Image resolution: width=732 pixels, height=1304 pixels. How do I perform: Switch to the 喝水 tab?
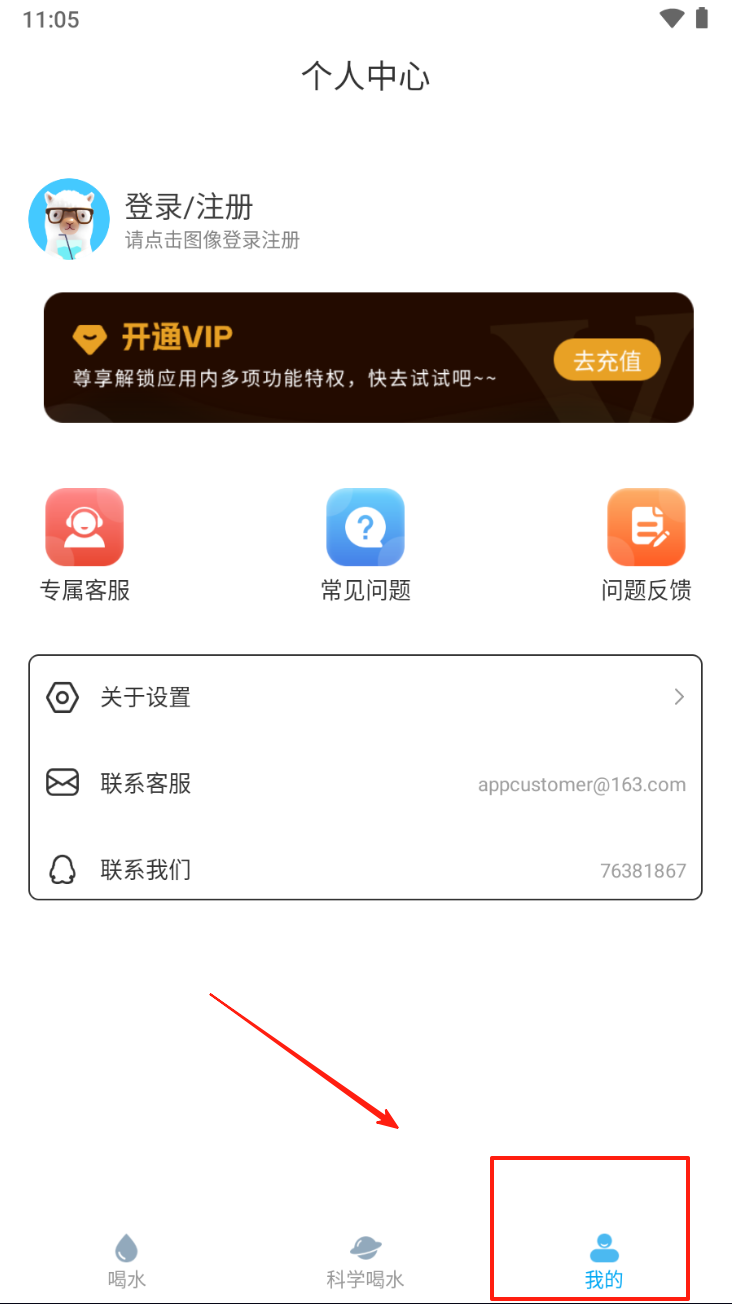(127, 1260)
